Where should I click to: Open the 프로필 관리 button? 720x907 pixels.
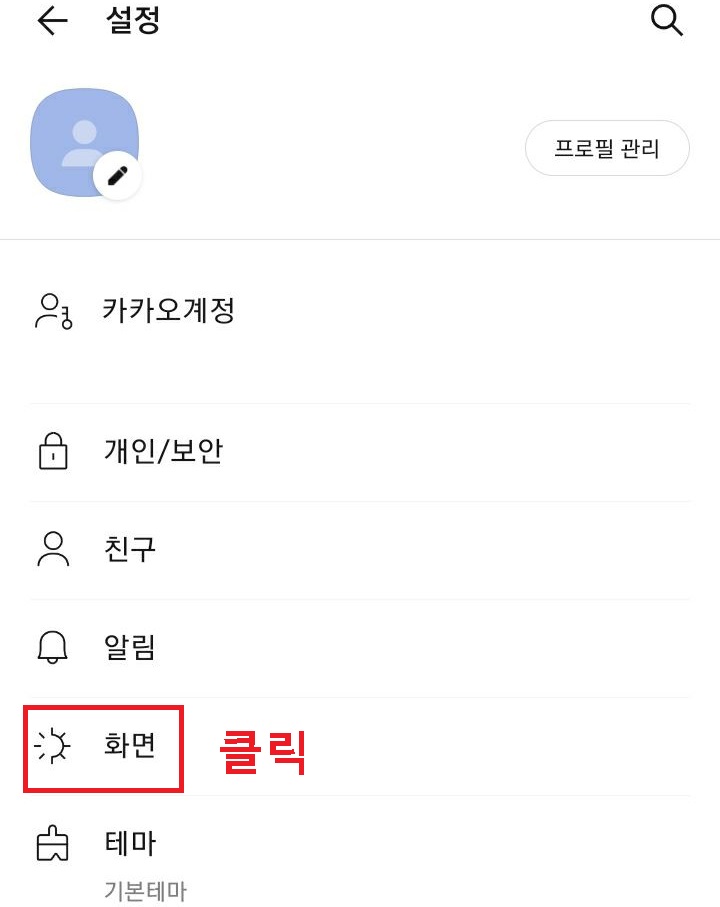point(607,147)
